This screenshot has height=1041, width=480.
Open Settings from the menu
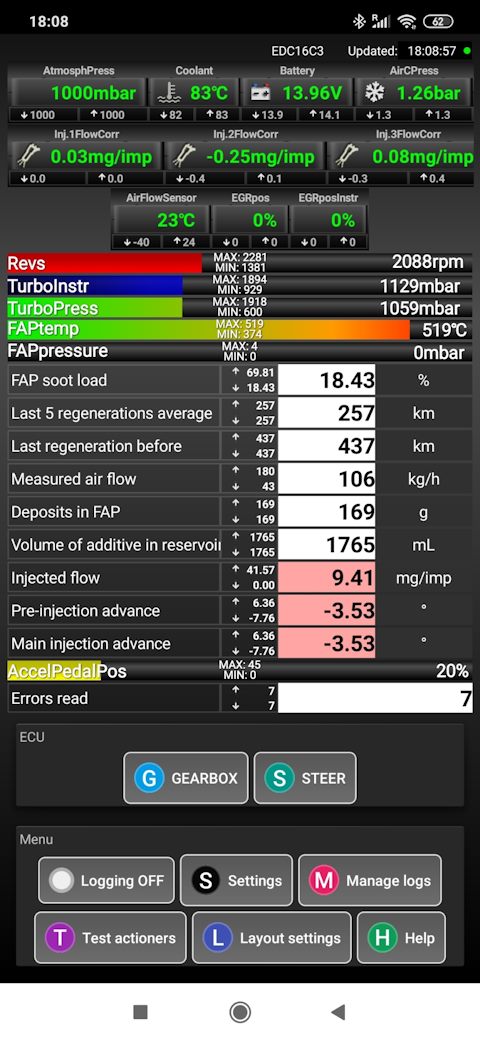236,880
